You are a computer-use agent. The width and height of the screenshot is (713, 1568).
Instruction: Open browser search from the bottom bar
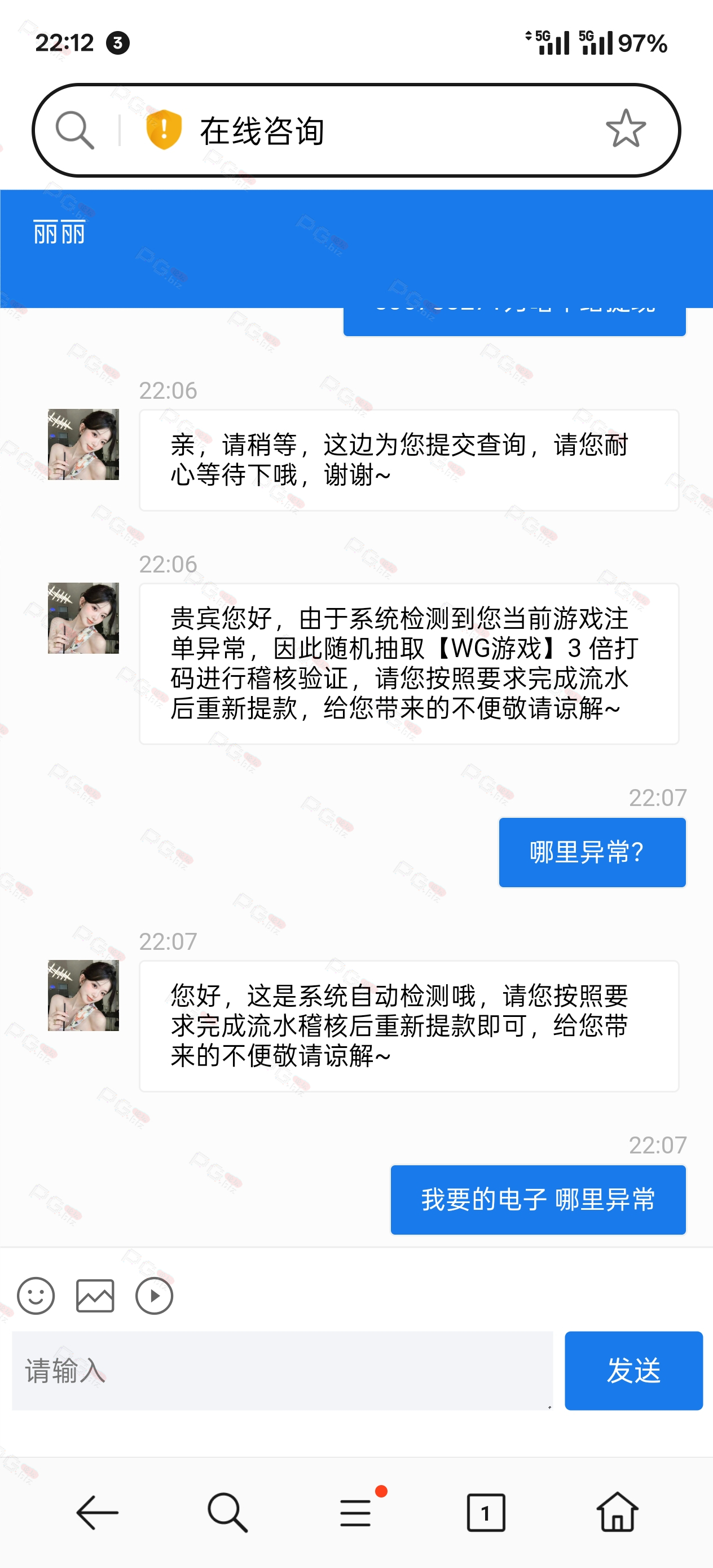pyautogui.click(x=228, y=1513)
